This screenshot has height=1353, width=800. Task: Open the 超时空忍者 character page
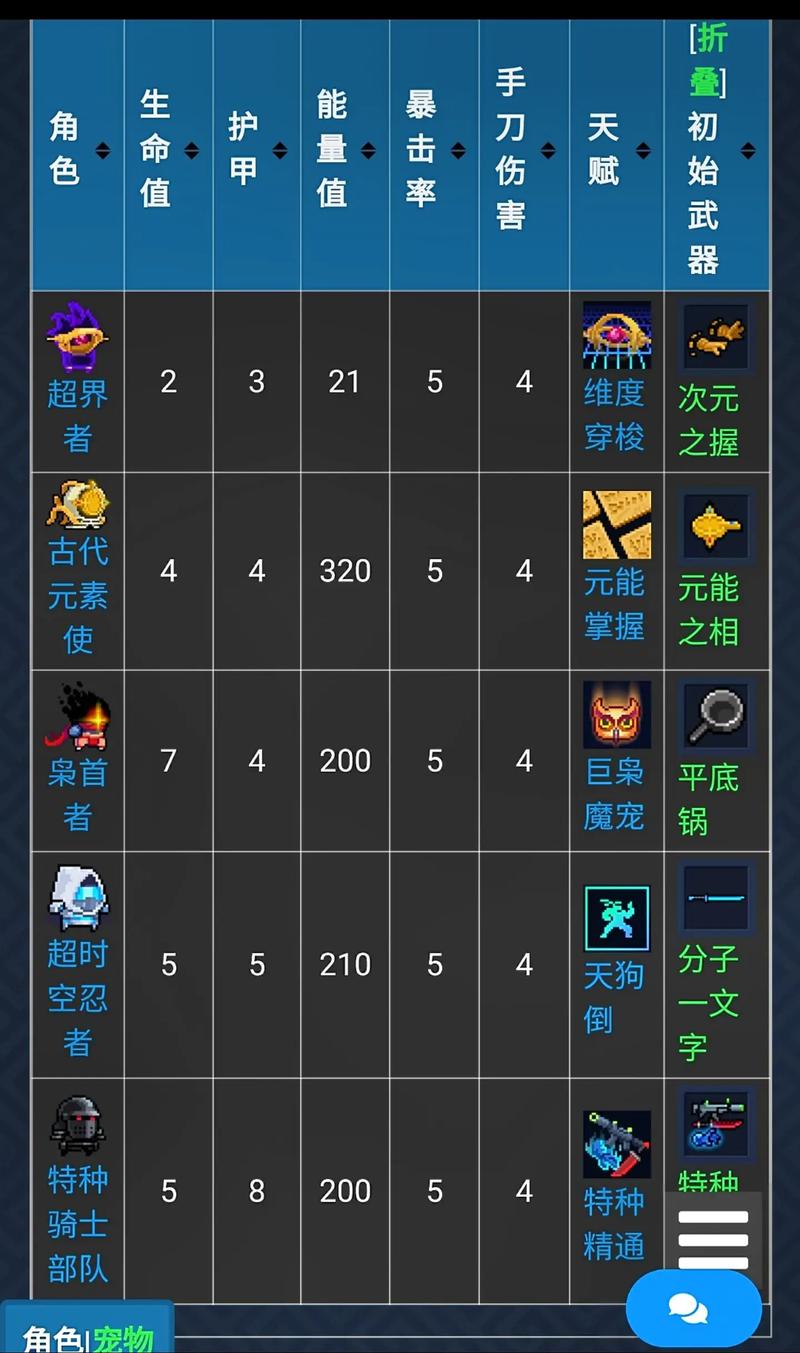click(77, 997)
